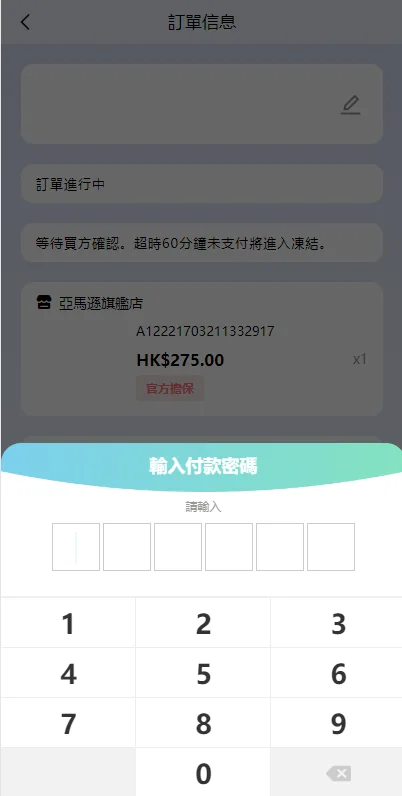Edit the address with the pencil icon
This screenshot has height=796, width=402.
pos(350,105)
